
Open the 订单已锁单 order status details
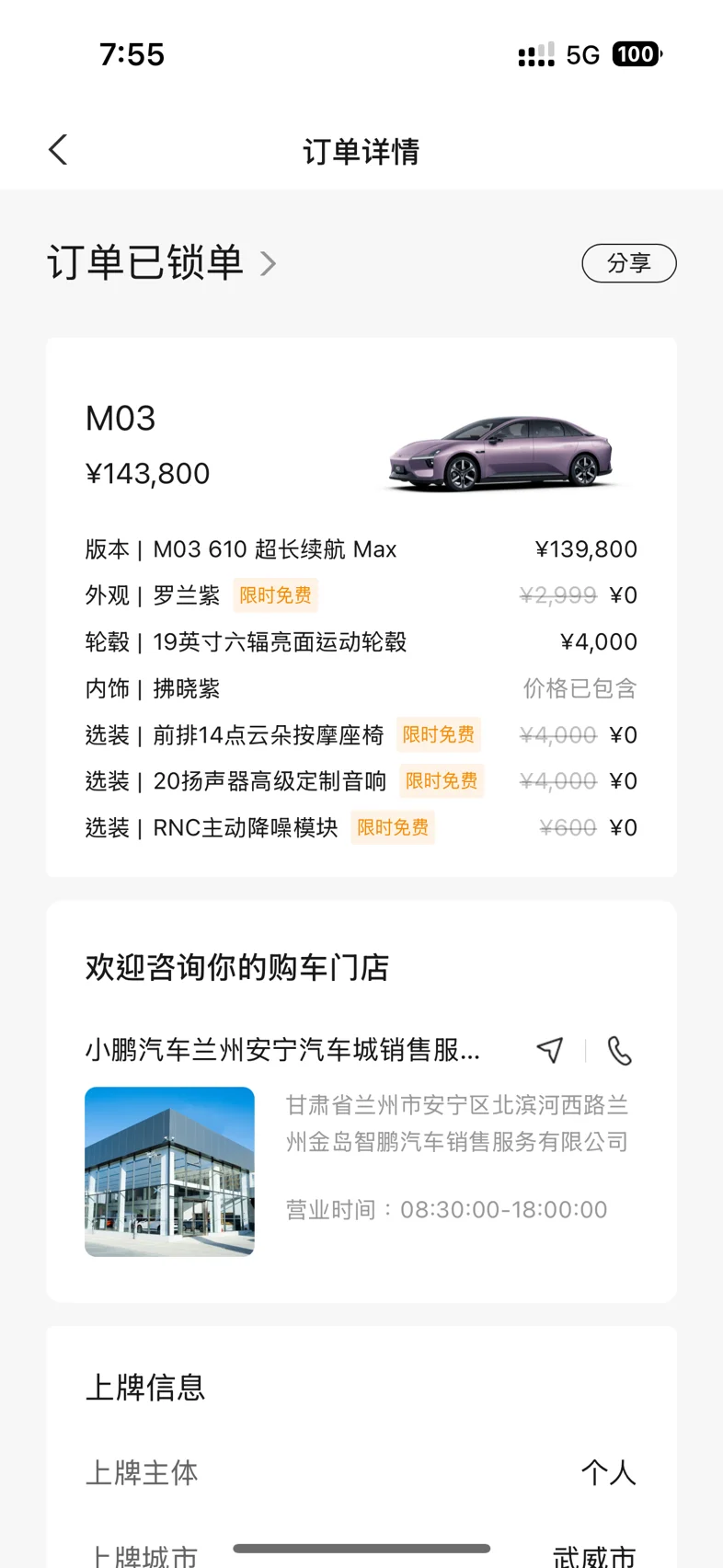162,263
